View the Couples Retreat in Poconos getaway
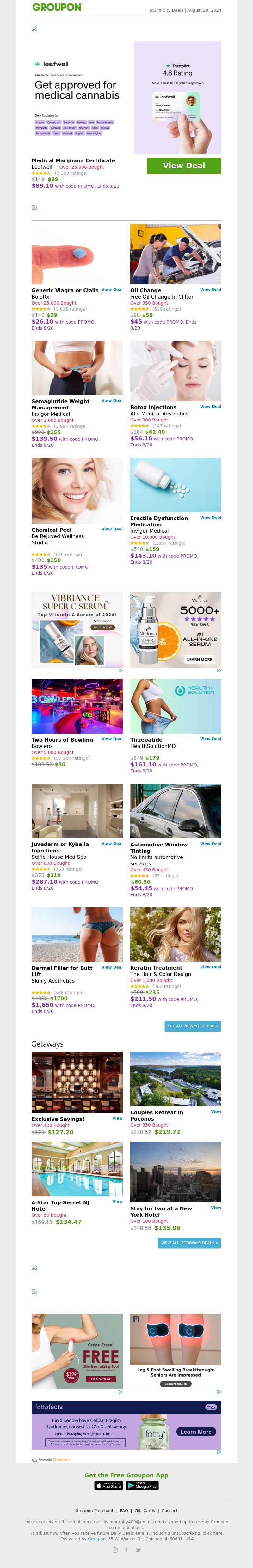 [x=216, y=1111]
